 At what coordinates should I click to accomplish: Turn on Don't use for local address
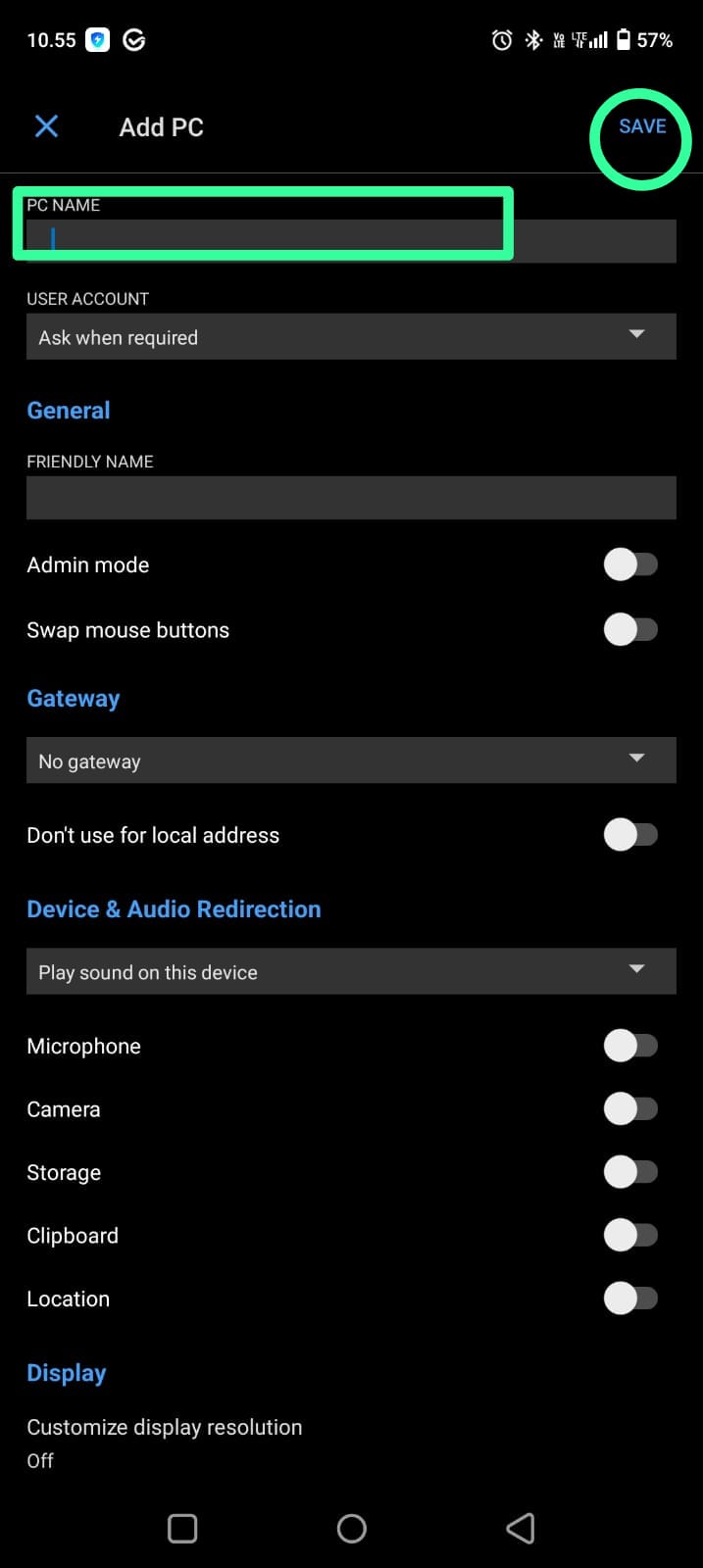[x=629, y=835]
